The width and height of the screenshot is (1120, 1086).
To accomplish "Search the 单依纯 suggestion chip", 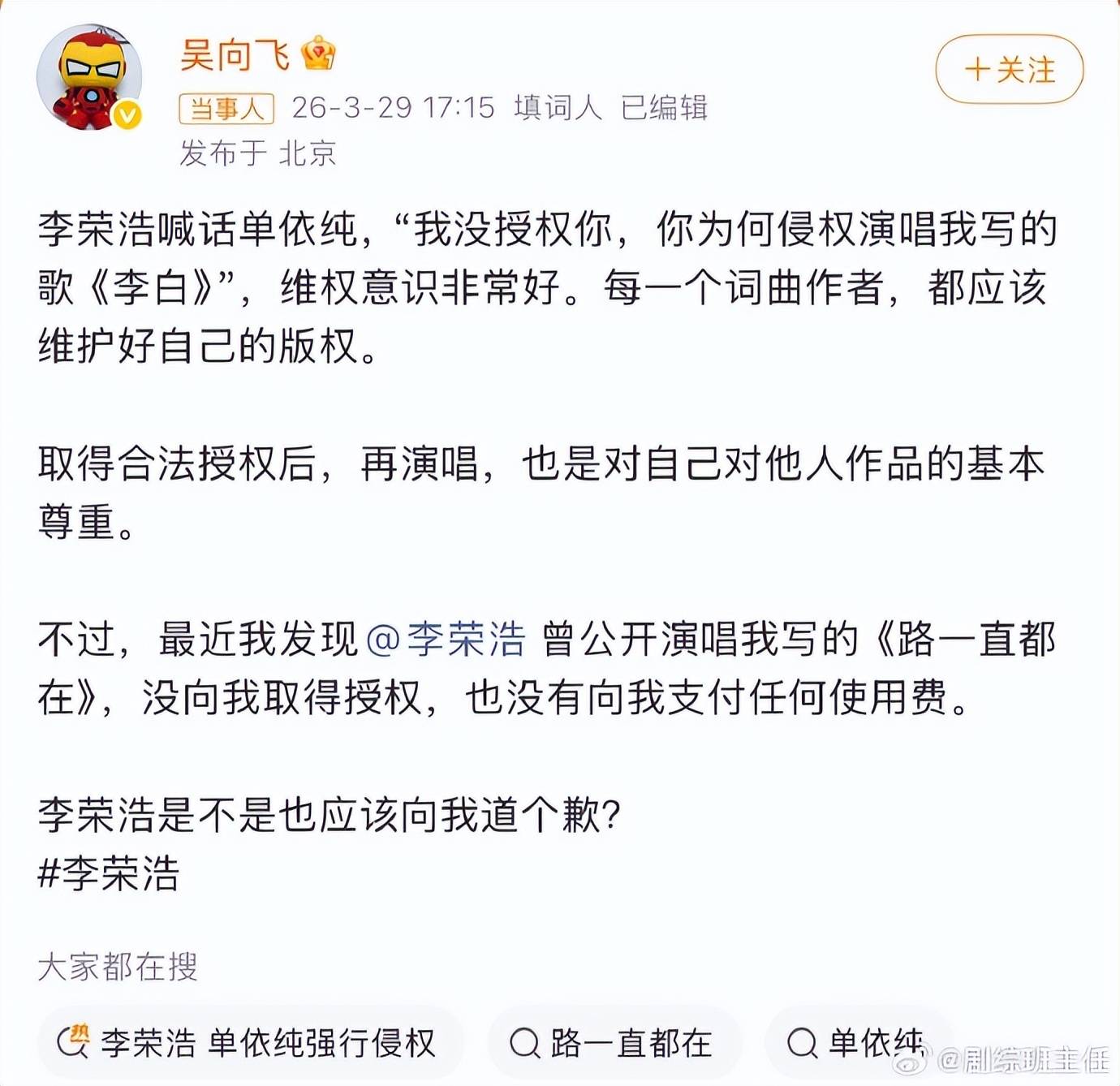I will point(857,1043).
